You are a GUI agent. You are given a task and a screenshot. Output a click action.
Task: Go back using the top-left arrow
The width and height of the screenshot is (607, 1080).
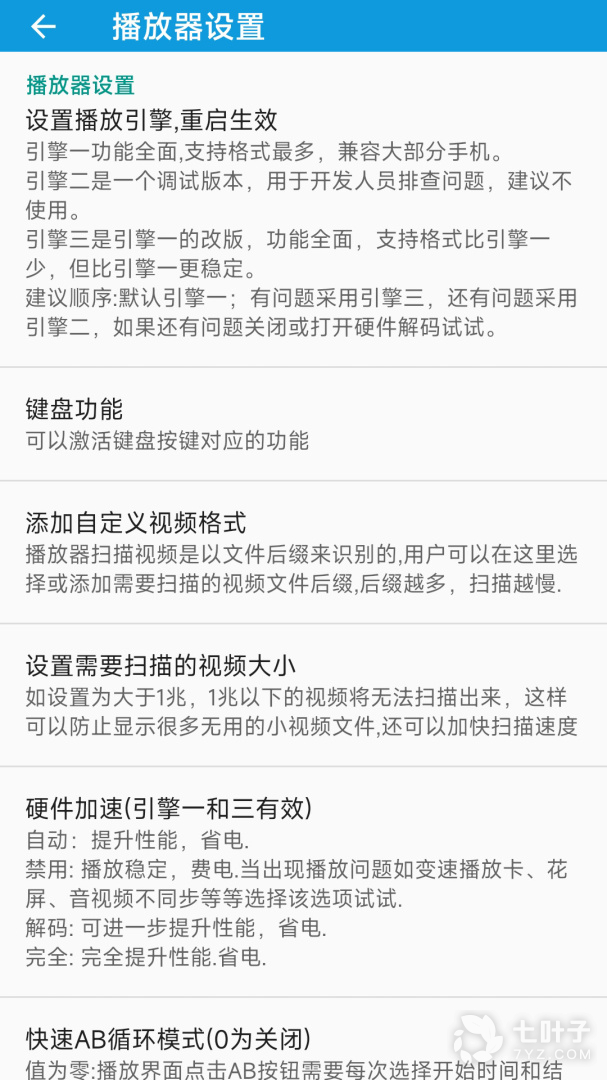click(x=43, y=27)
